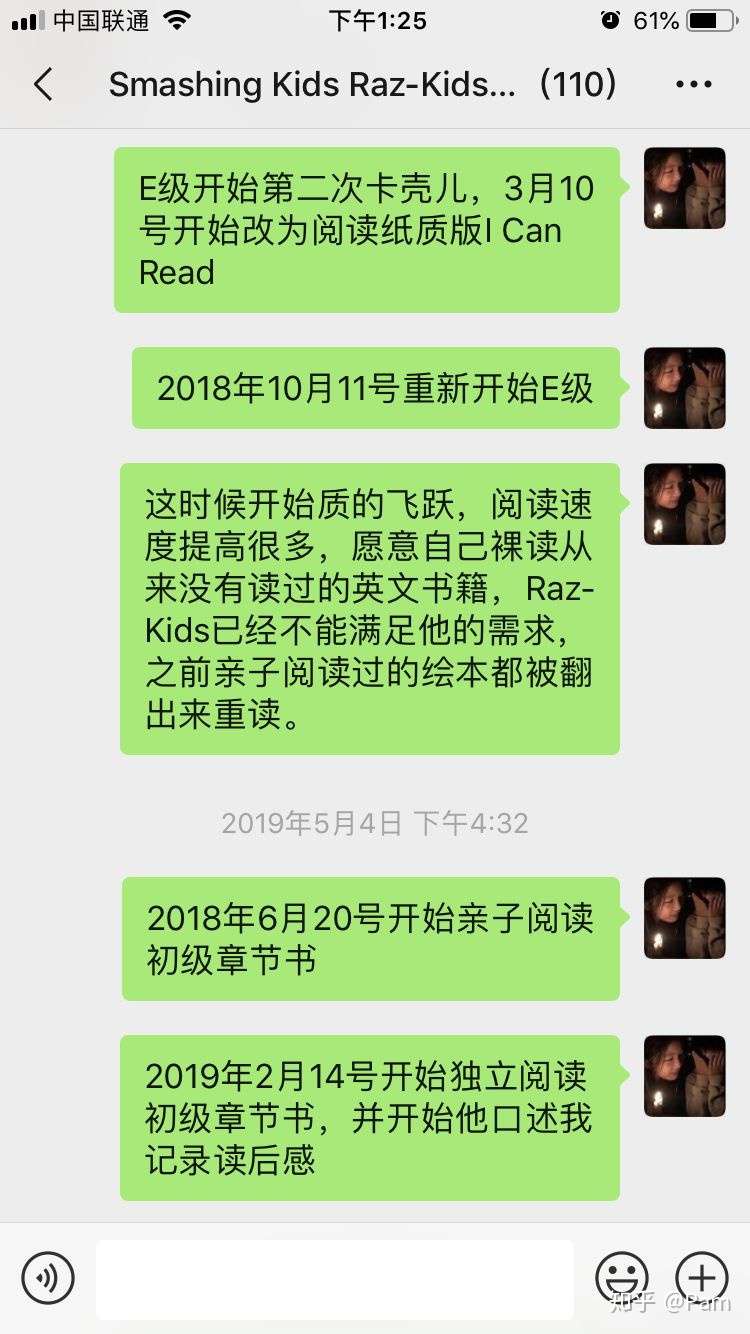
Task: Tap avatar next to the bottom message
Action: 684,1074
